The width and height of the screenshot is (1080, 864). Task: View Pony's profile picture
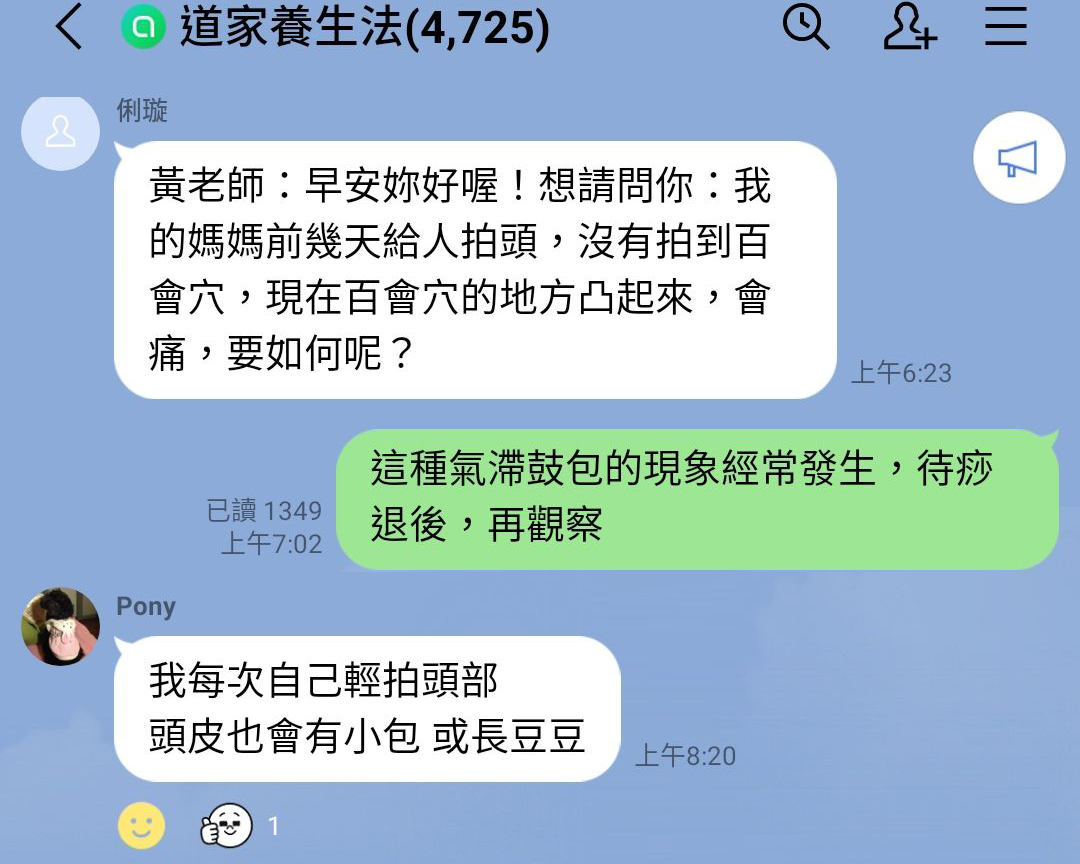(x=61, y=626)
